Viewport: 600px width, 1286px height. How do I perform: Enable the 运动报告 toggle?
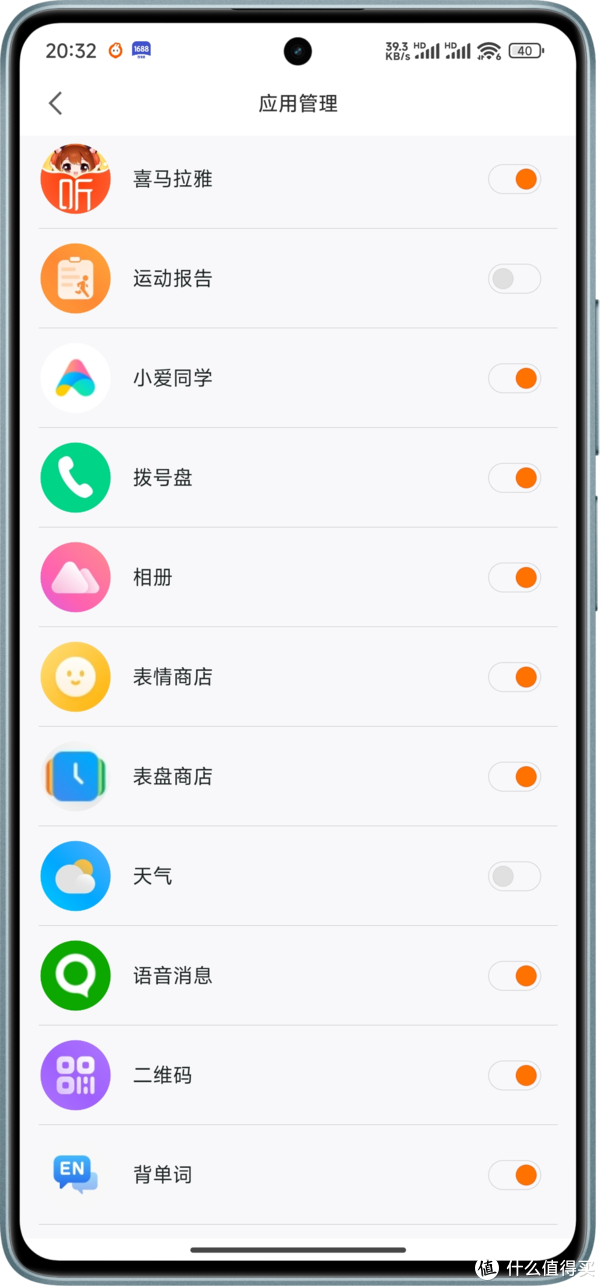pos(514,279)
